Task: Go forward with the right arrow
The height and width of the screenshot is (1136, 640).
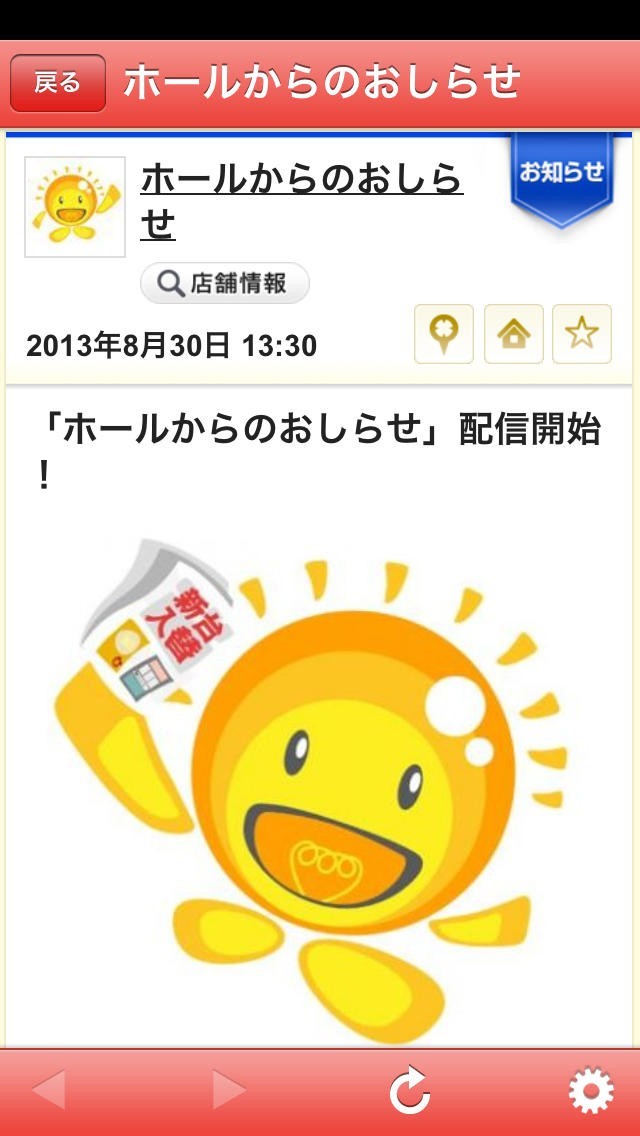Action: [229, 1090]
